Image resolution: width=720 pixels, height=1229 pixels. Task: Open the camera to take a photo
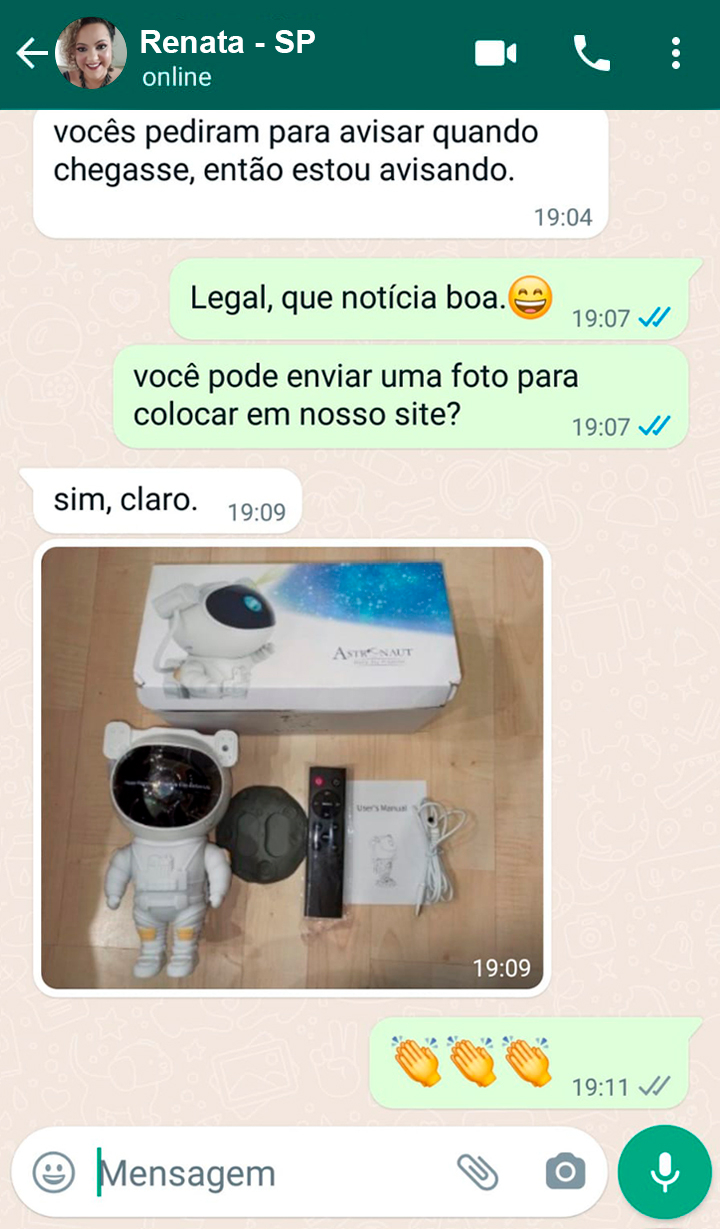(565, 1171)
